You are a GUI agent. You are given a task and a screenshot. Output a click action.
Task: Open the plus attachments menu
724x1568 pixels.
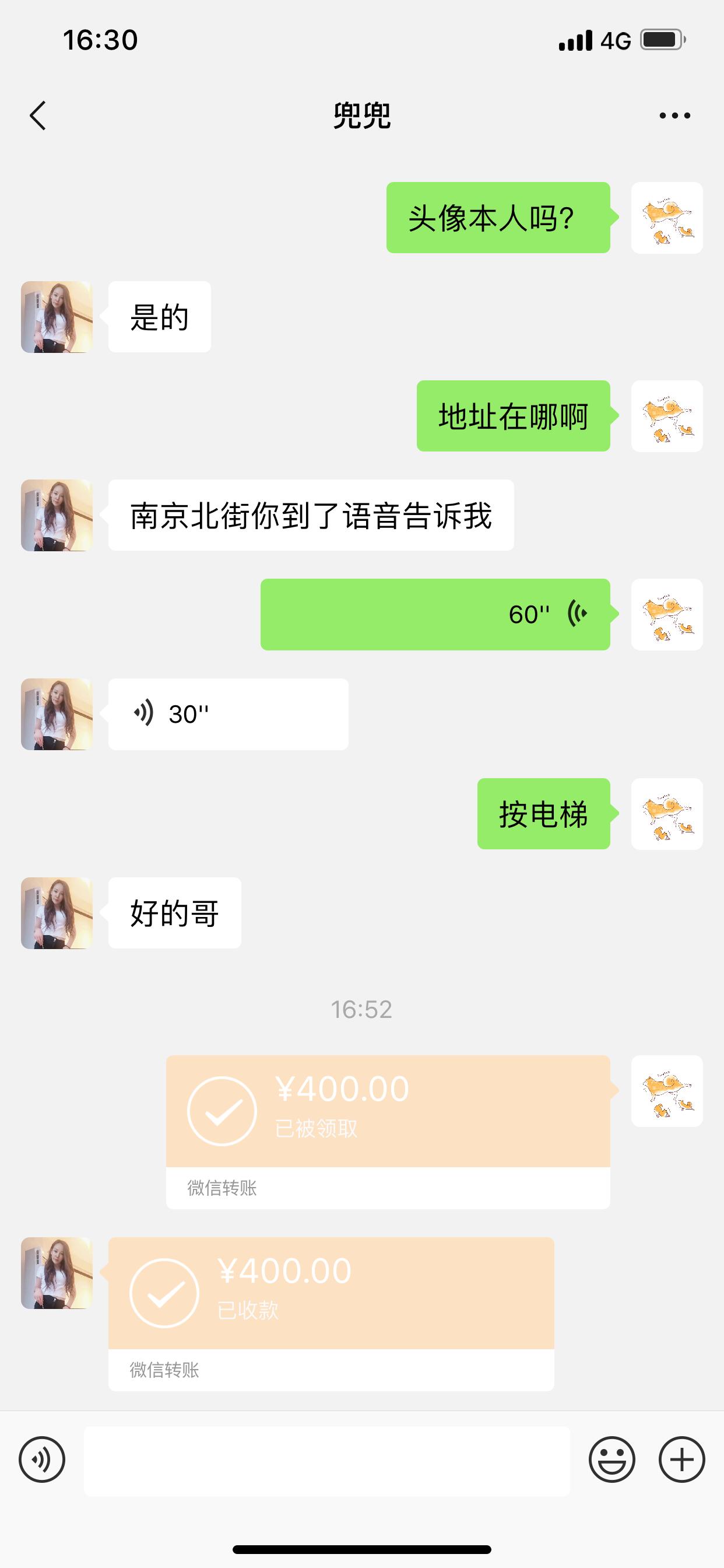(681, 1459)
